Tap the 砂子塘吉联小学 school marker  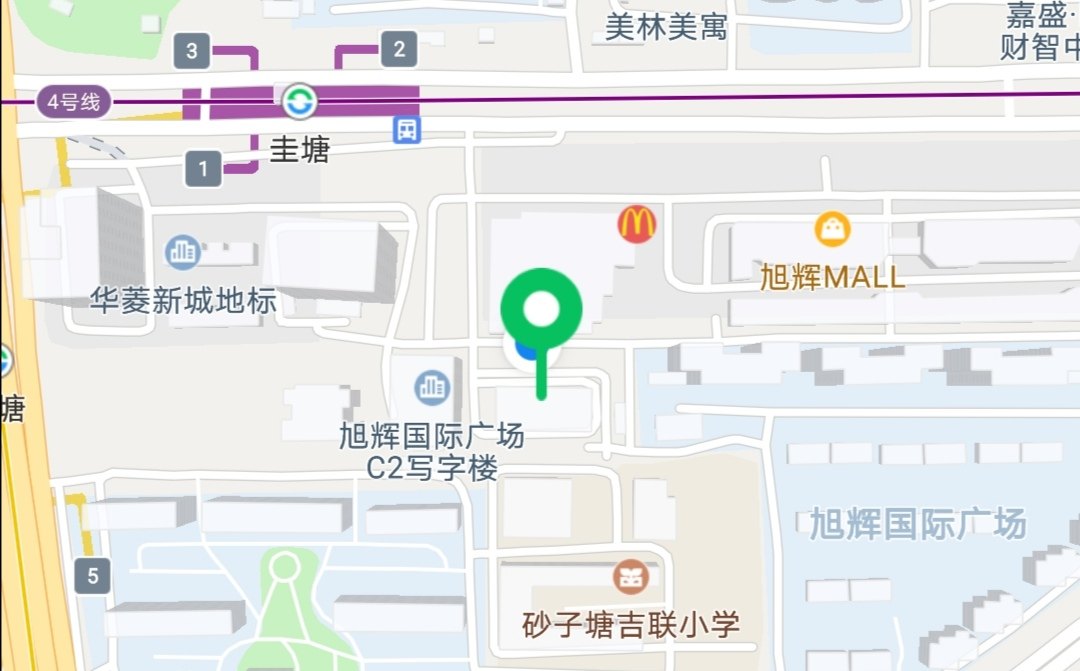click(x=631, y=577)
